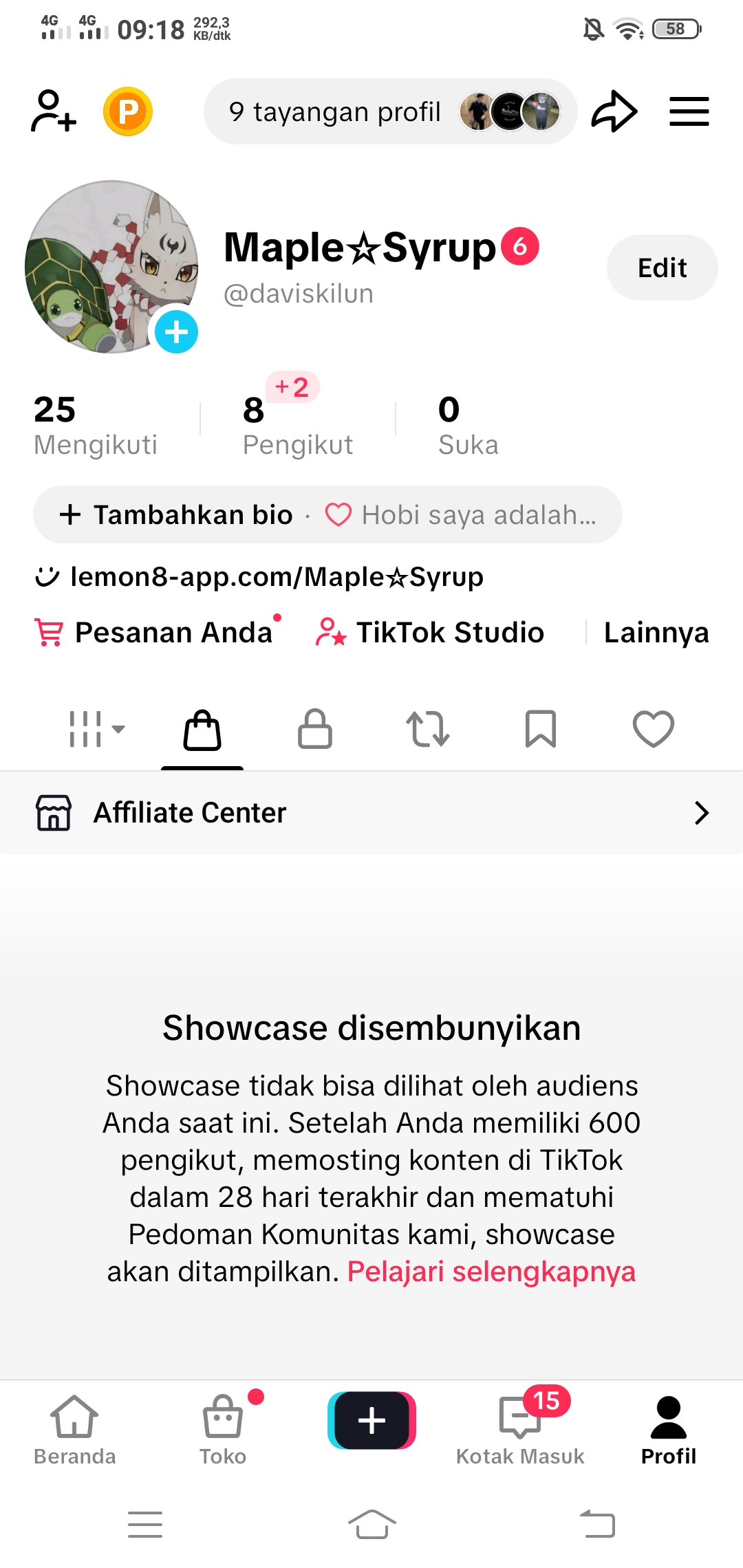
Task: Tap the Pelajari selengkapnya link
Action: (x=491, y=1272)
